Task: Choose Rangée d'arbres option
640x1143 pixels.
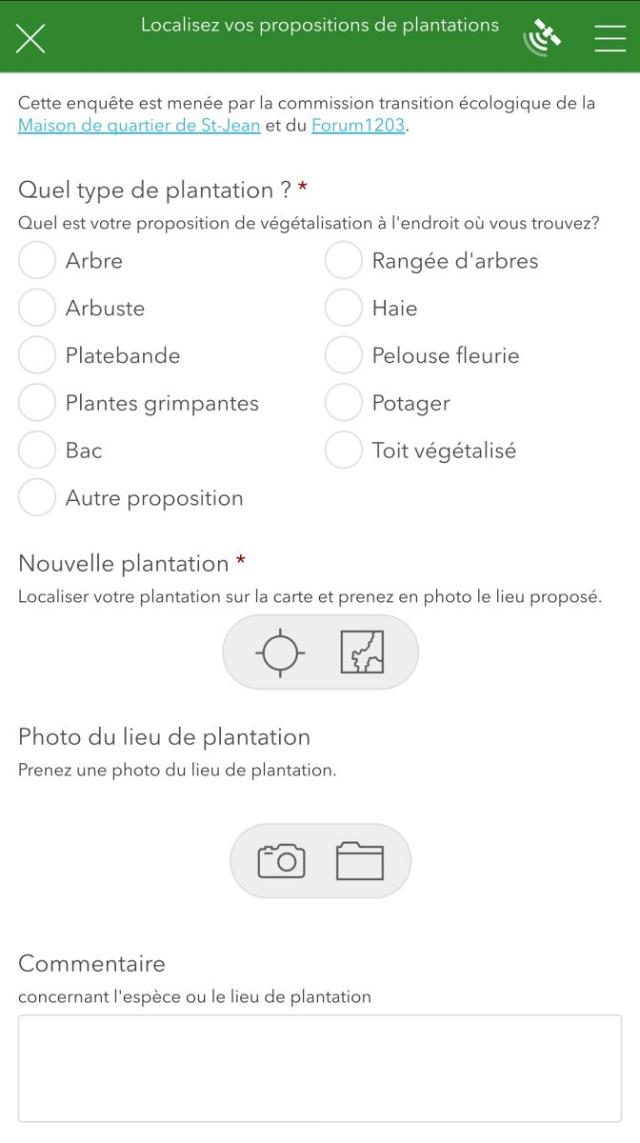Action: coord(343,261)
